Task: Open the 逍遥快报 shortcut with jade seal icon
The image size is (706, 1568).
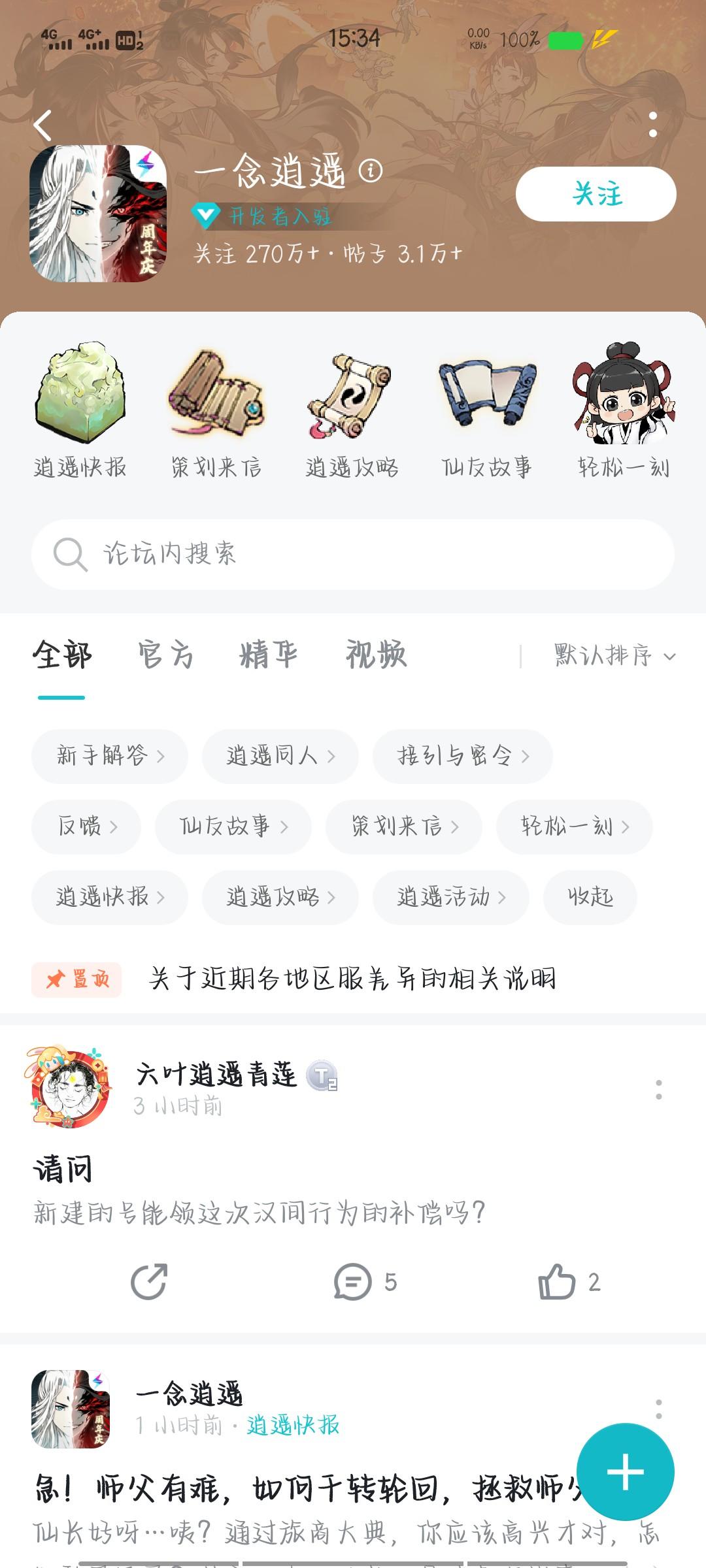Action: [80, 410]
